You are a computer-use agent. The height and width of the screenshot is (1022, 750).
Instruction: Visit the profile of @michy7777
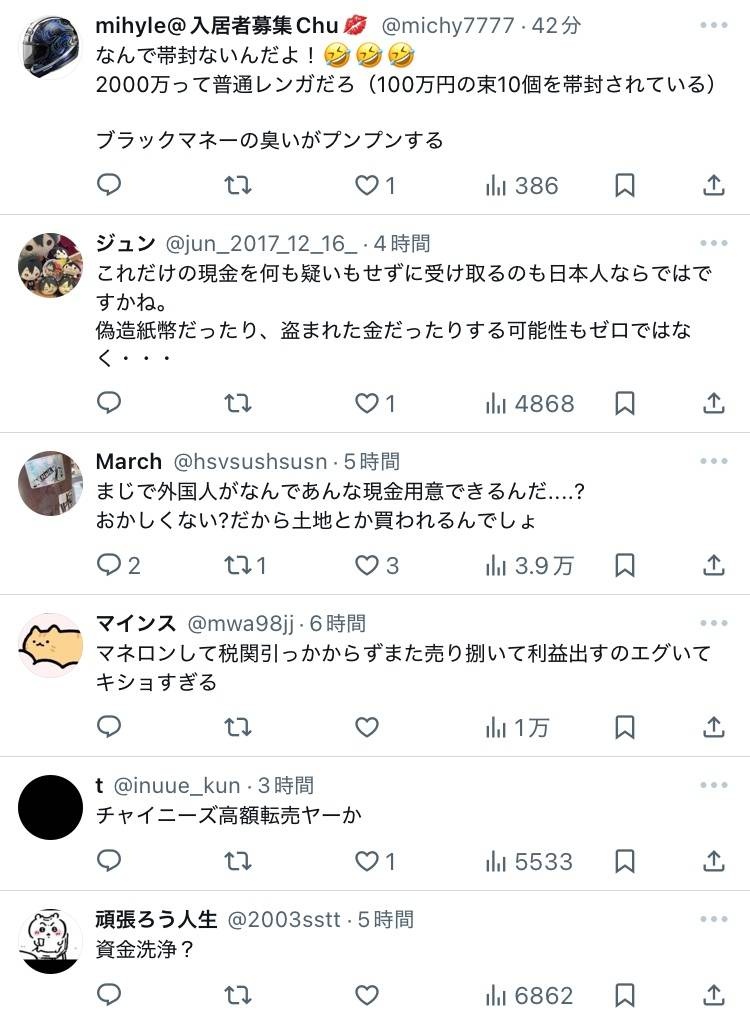click(x=50, y=47)
